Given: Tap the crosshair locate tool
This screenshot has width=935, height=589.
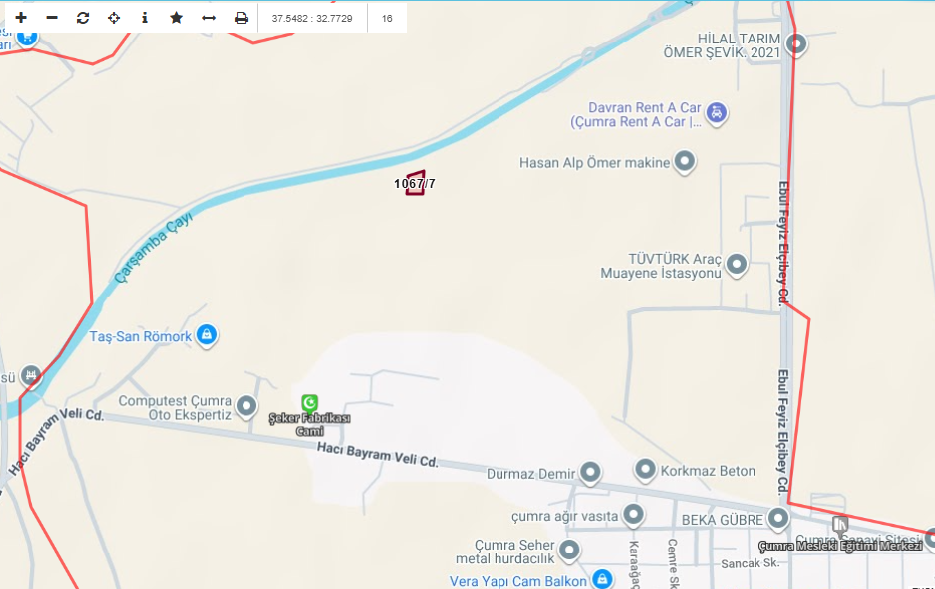Looking at the screenshot, I should click(114, 18).
